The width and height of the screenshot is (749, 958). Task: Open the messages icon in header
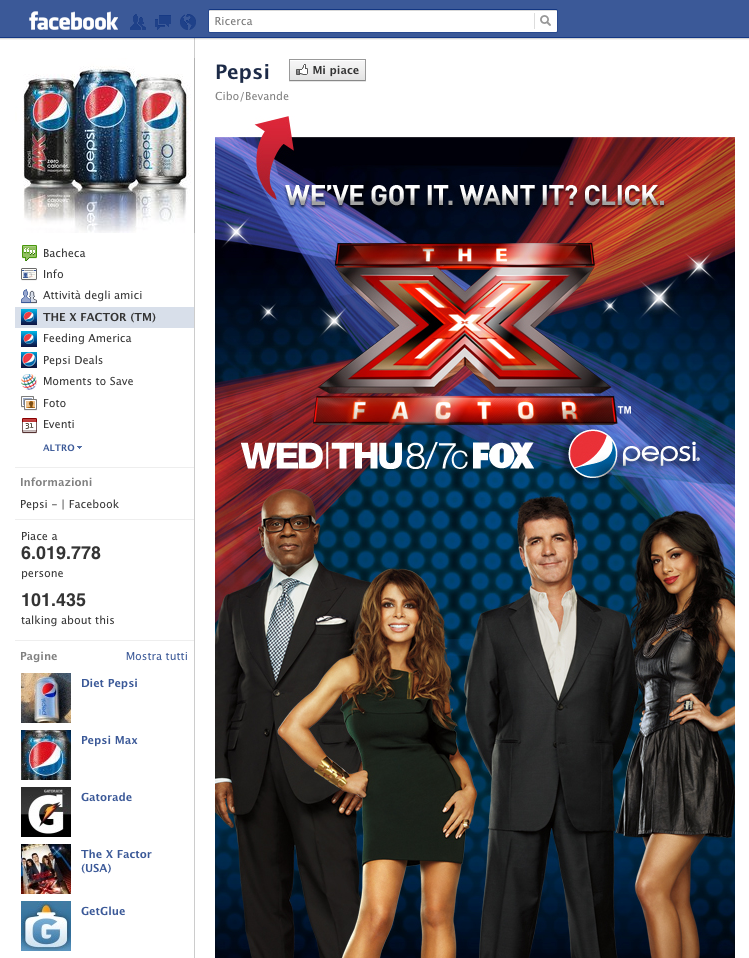pos(162,21)
